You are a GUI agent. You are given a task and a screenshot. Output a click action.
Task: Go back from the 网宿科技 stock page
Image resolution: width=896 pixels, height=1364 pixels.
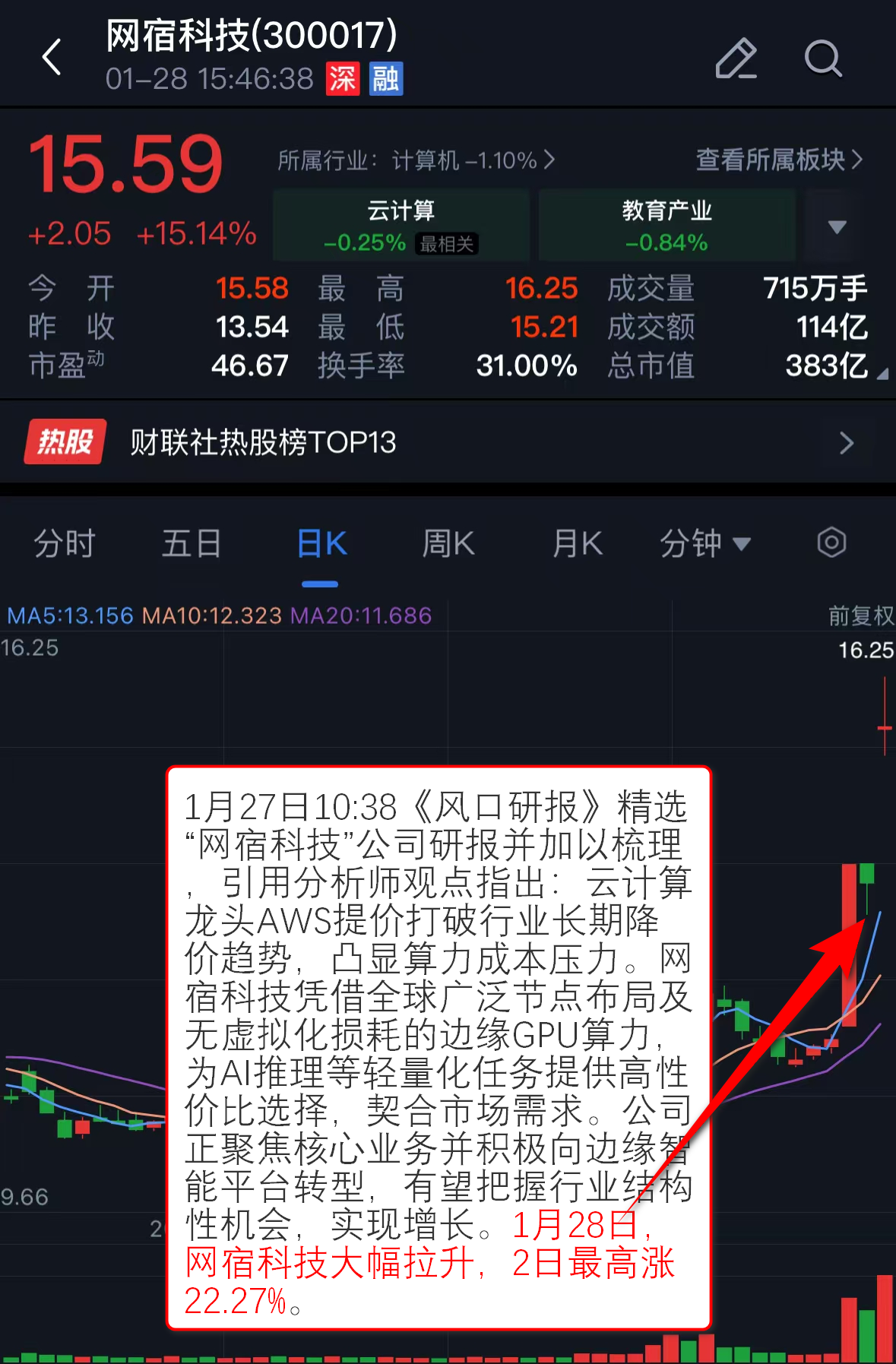click(x=52, y=58)
